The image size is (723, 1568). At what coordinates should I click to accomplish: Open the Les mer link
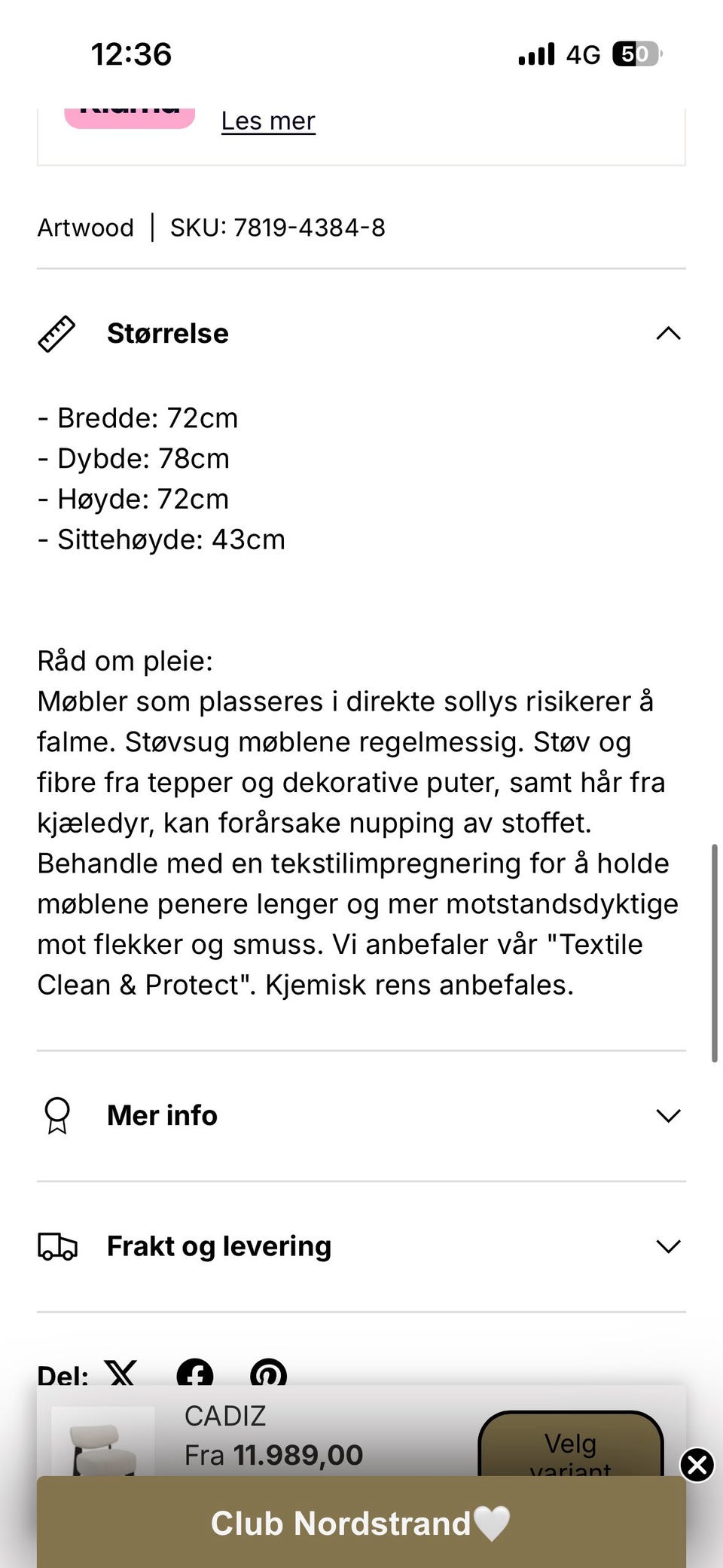coord(267,121)
